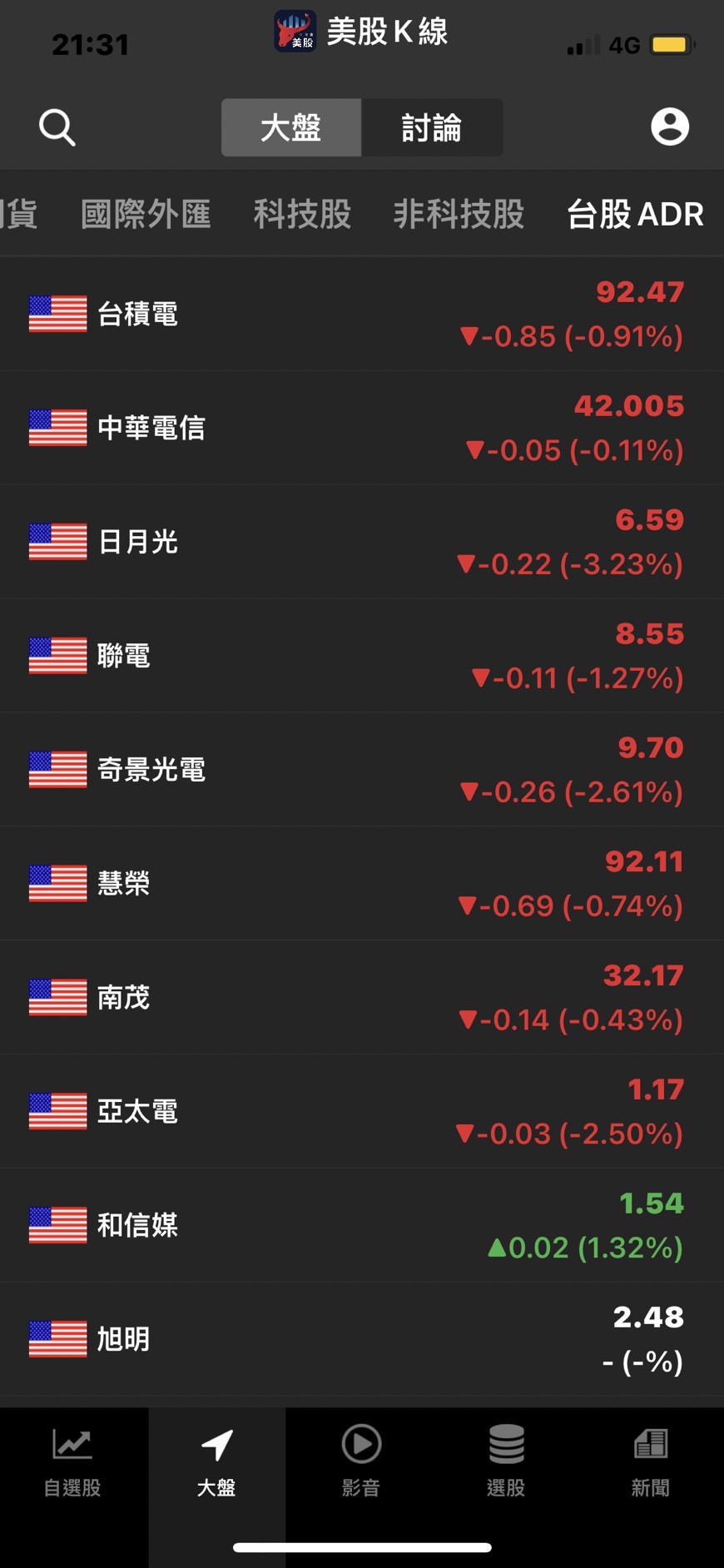
Task: Open the 選股 bottom tab
Action: [506, 1461]
